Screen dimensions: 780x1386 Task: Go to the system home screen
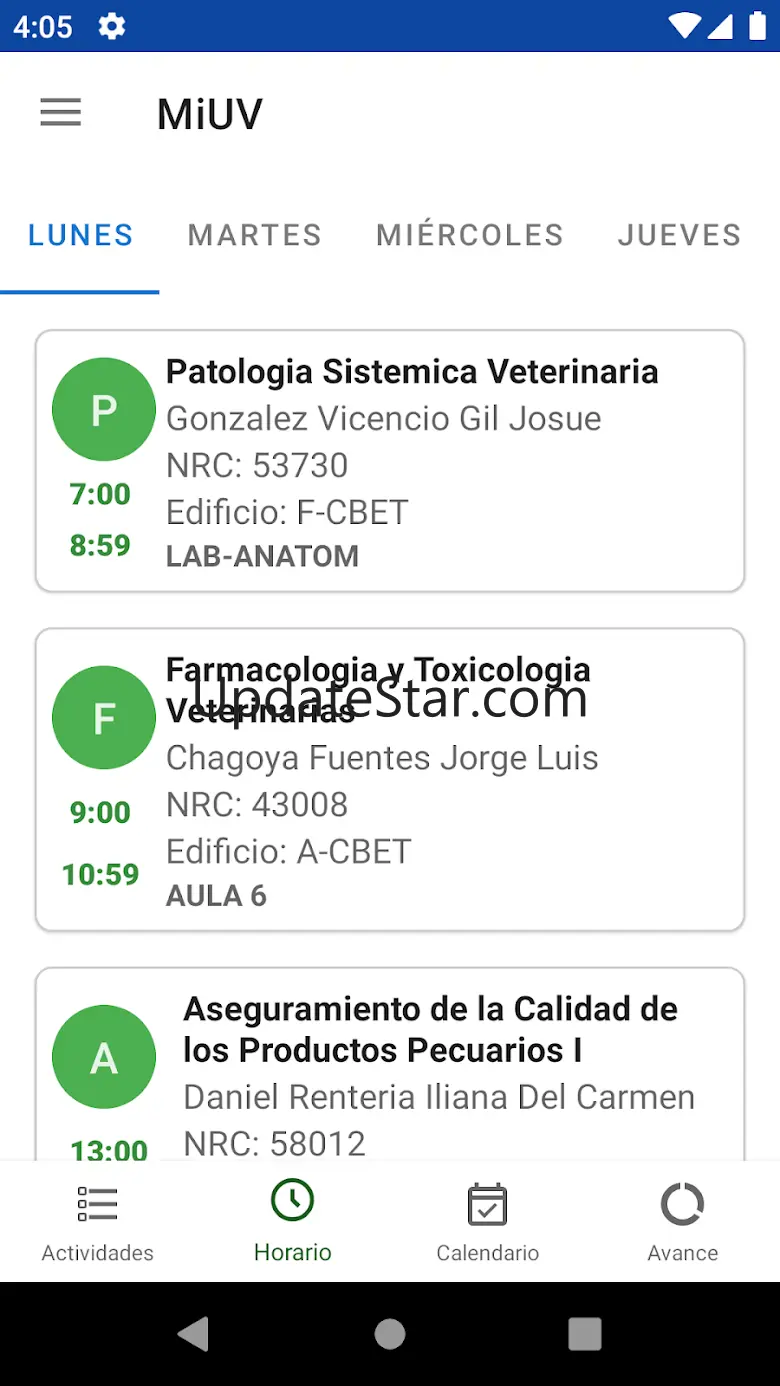tap(390, 1334)
